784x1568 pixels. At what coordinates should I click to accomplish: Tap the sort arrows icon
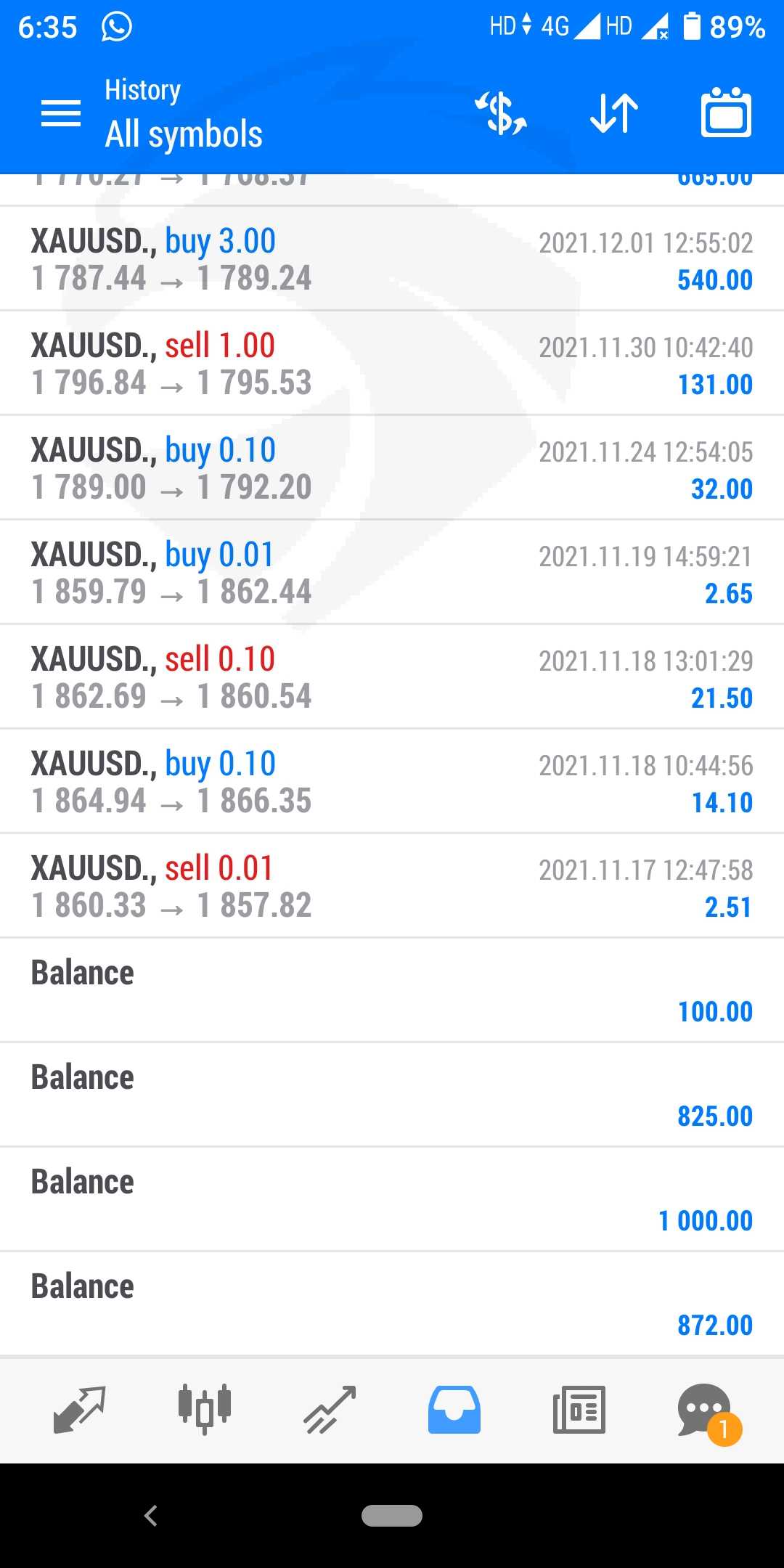(x=614, y=113)
